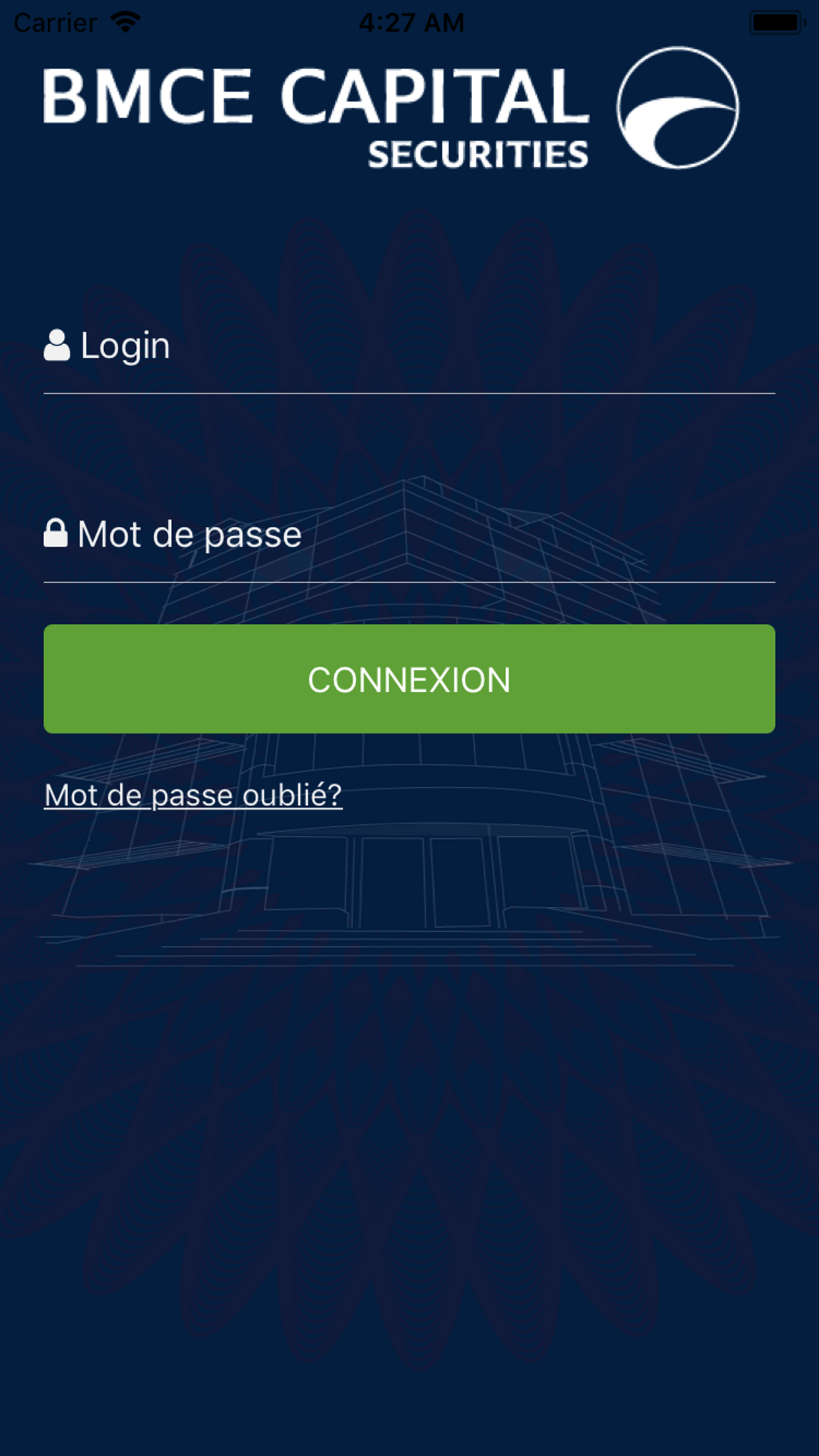Click the Login person silhouette icon
Screen dimensions: 819x1456
coord(57,345)
